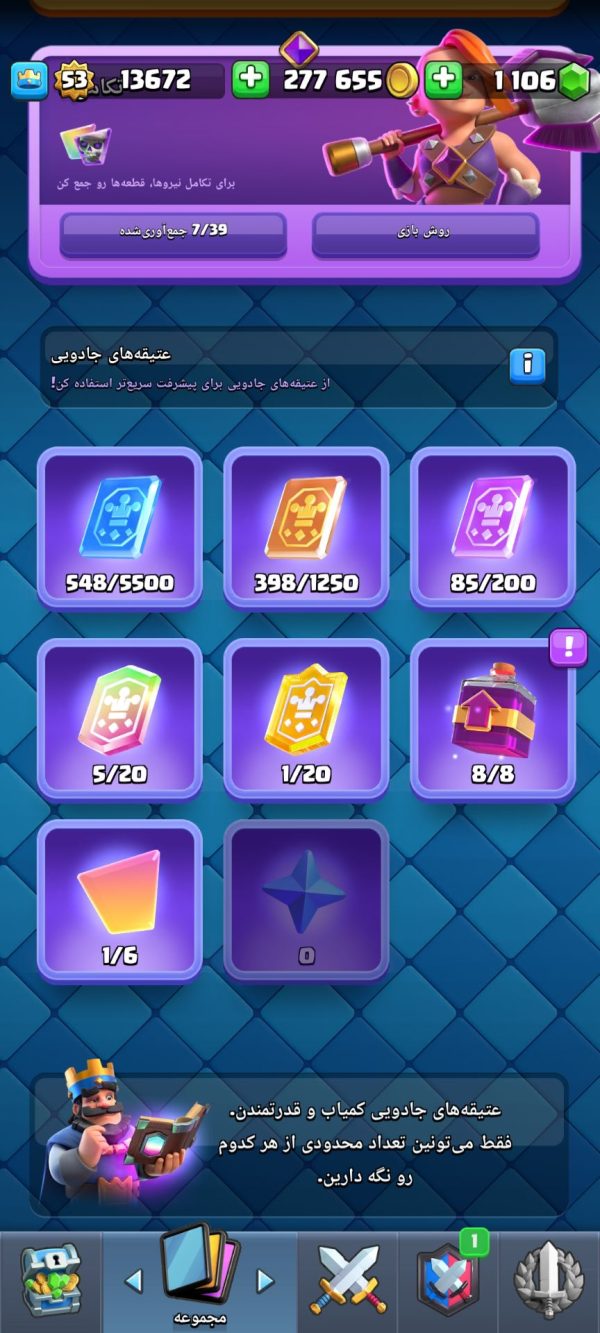Tap the right arrow beside مجموعه
The height and width of the screenshot is (1333, 600).
(x=265, y=1281)
